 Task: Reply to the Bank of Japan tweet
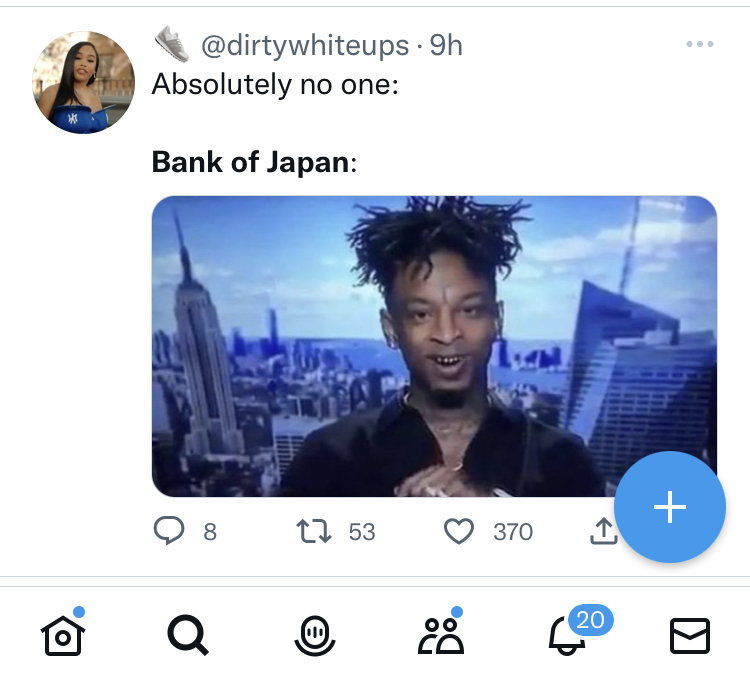click(170, 531)
